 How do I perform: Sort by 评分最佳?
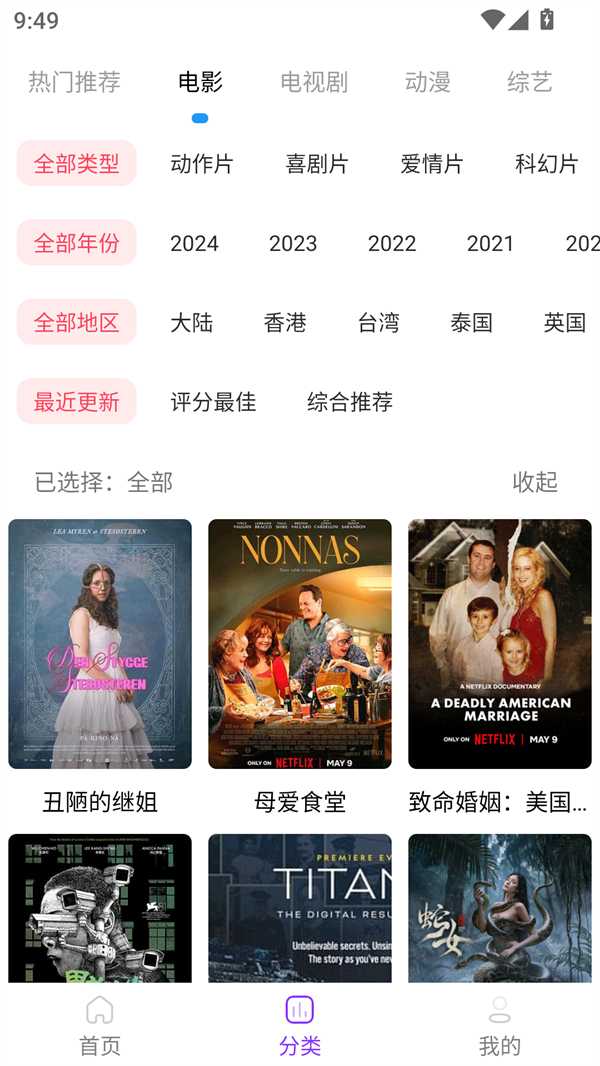(x=213, y=402)
